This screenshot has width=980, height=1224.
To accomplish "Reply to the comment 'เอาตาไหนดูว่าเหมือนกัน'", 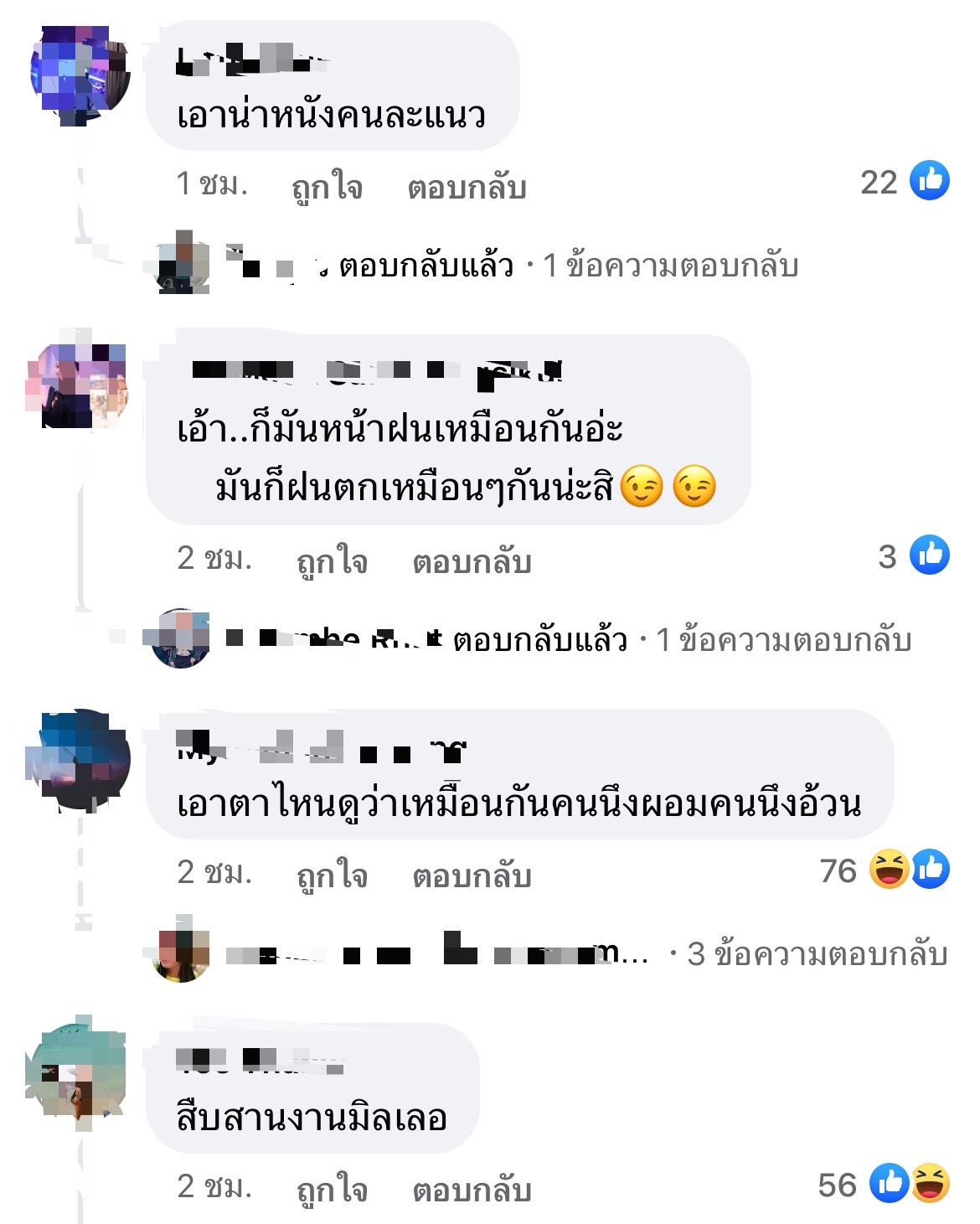I will (x=472, y=875).
